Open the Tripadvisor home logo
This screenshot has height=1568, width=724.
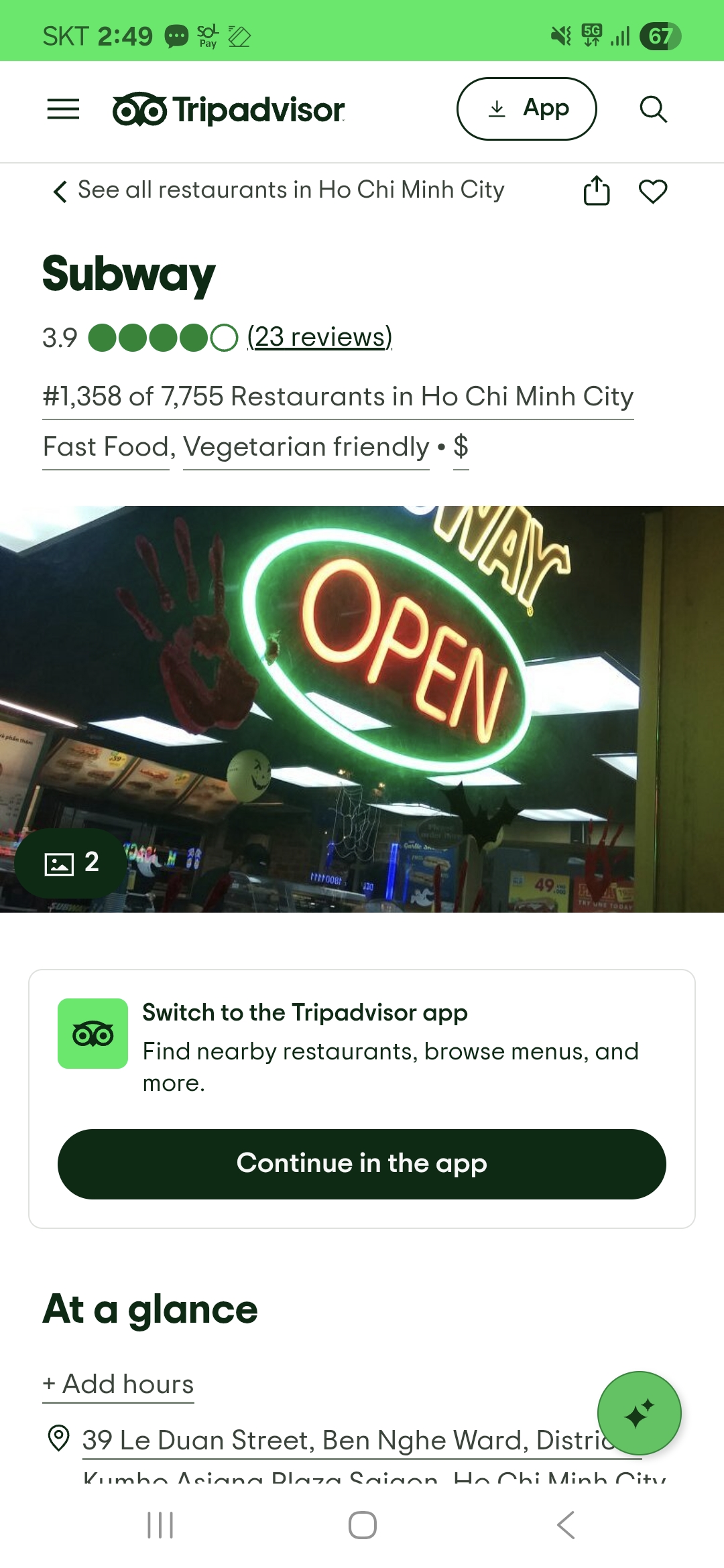[228, 110]
